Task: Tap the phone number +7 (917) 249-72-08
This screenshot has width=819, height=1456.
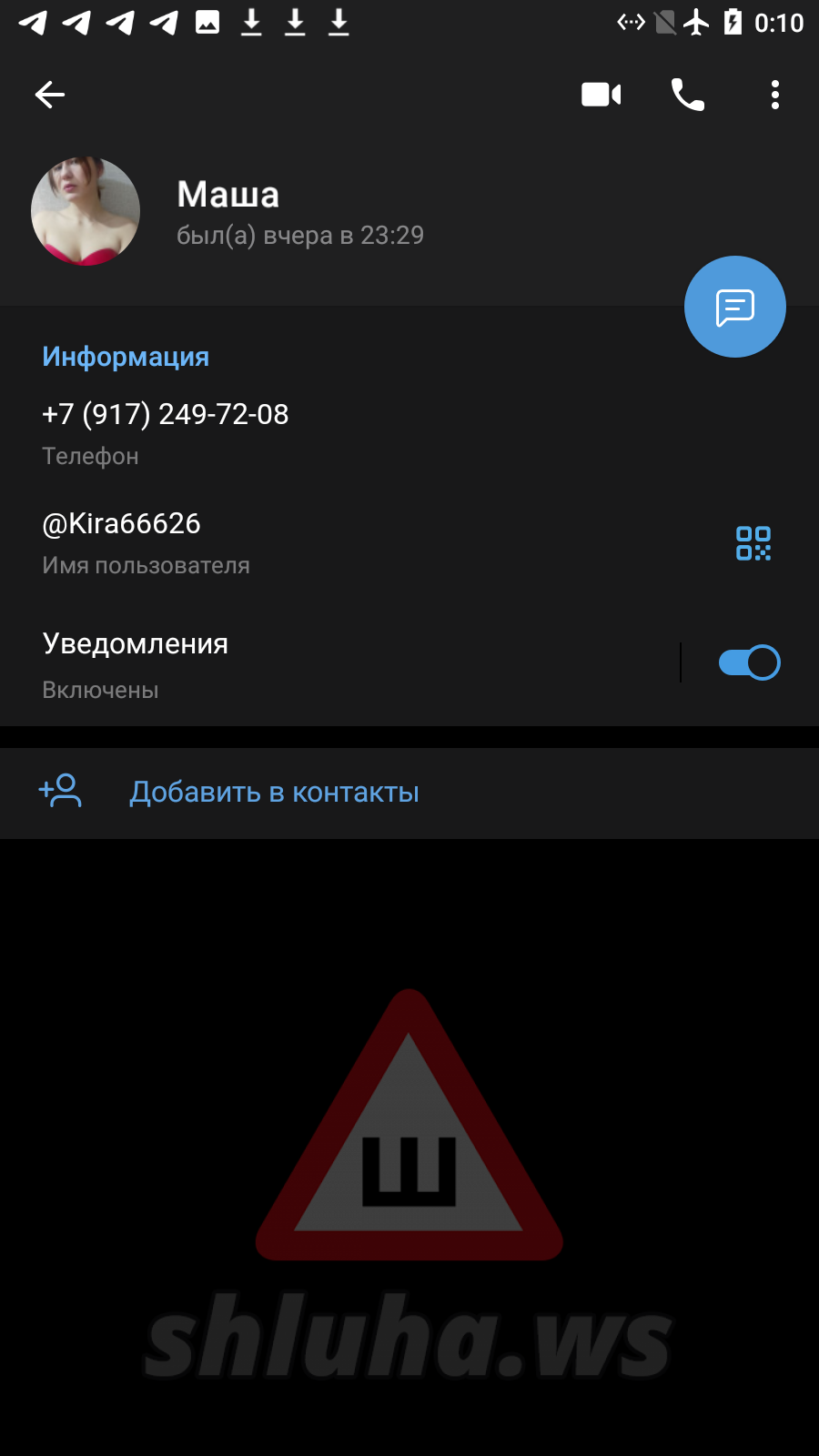Action: click(166, 415)
